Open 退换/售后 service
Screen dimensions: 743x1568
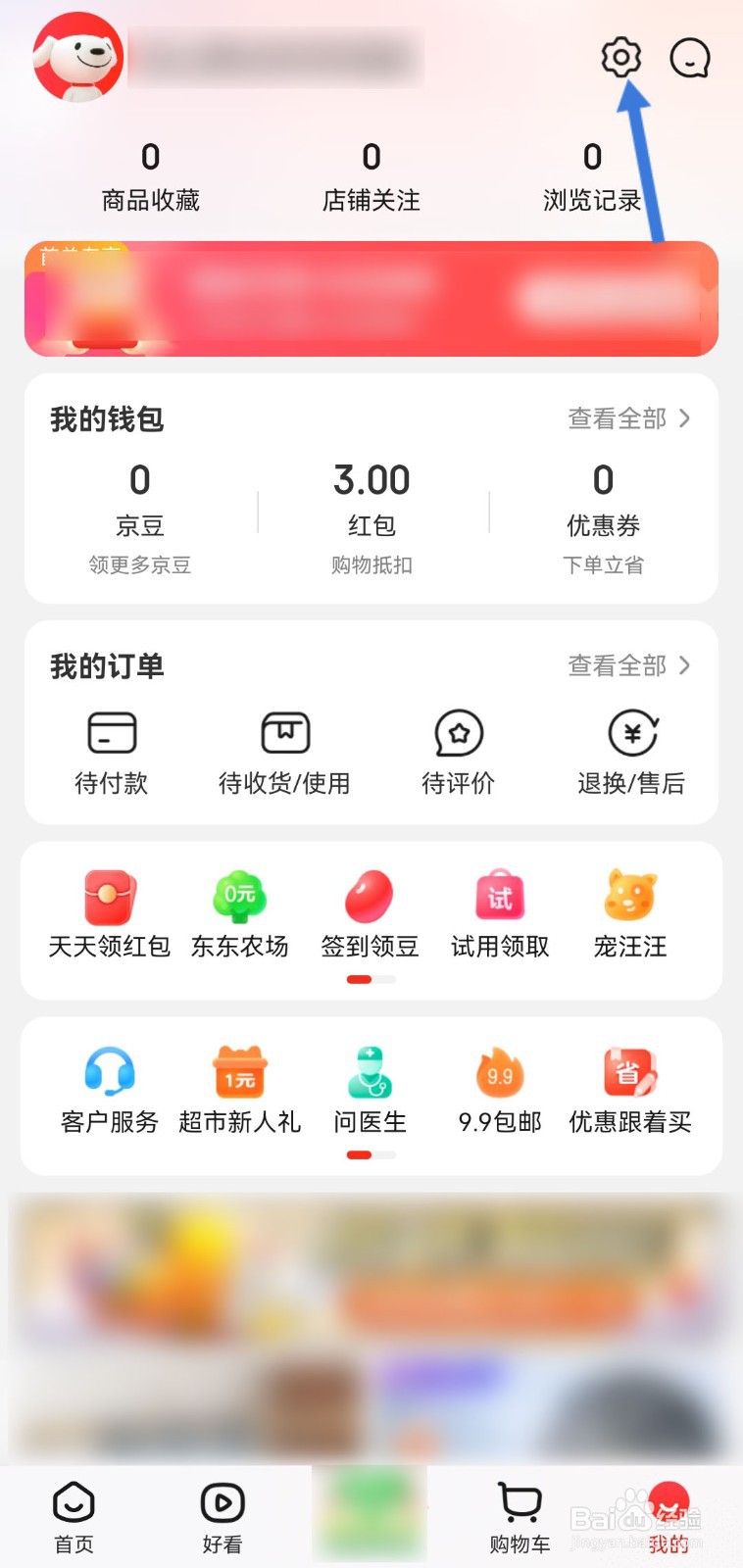631,752
